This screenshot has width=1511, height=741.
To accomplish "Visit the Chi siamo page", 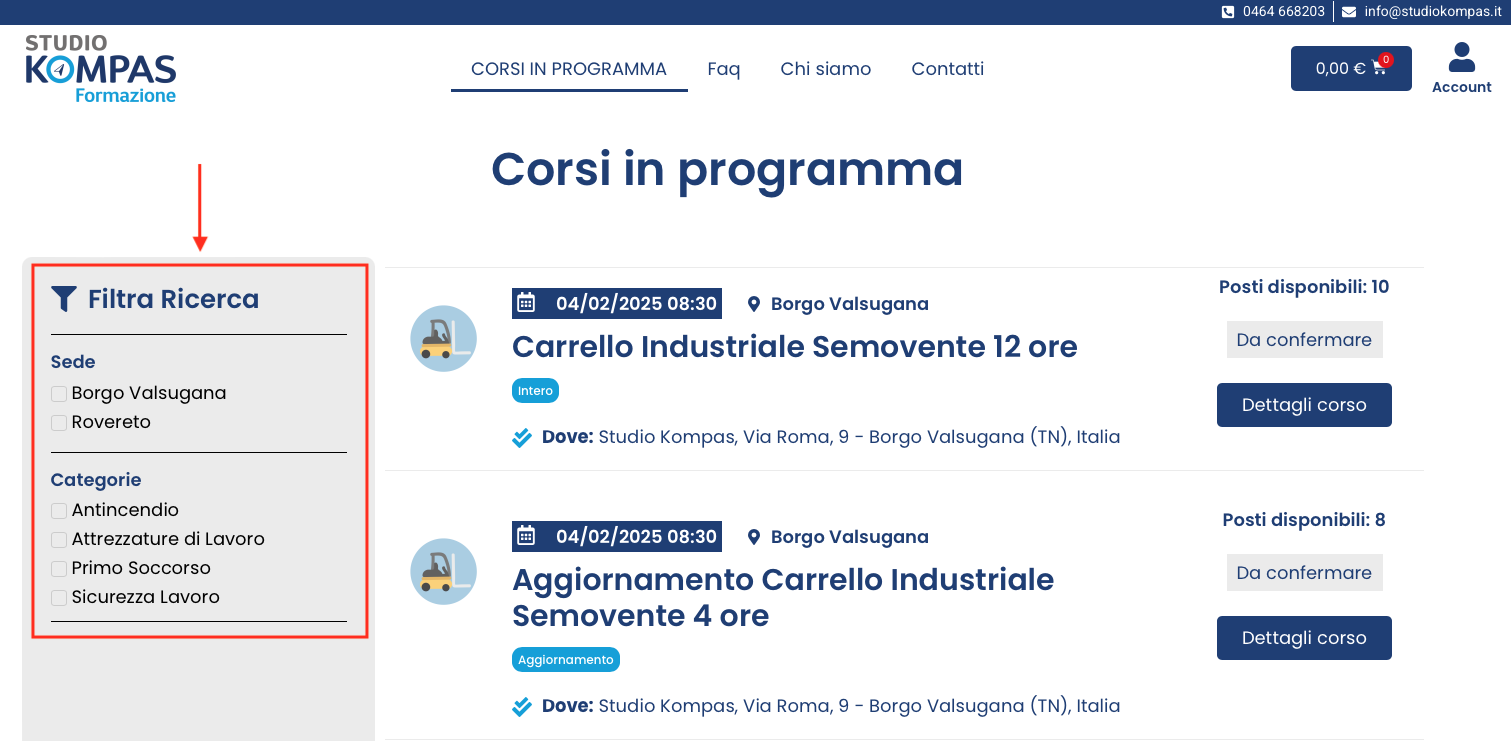I will [825, 69].
